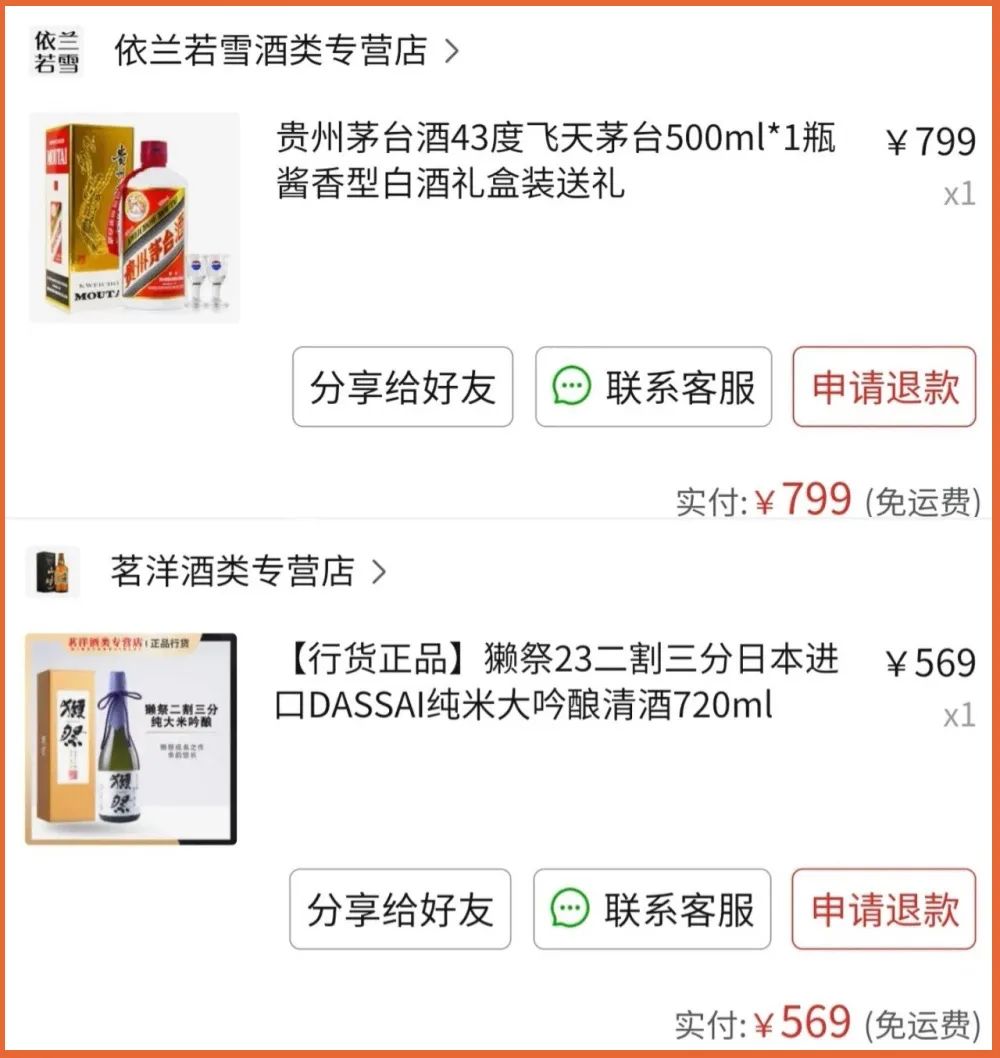Click 分享给好友 for the Dassai sake order
This screenshot has height=1058, width=1000.
coord(402,909)
